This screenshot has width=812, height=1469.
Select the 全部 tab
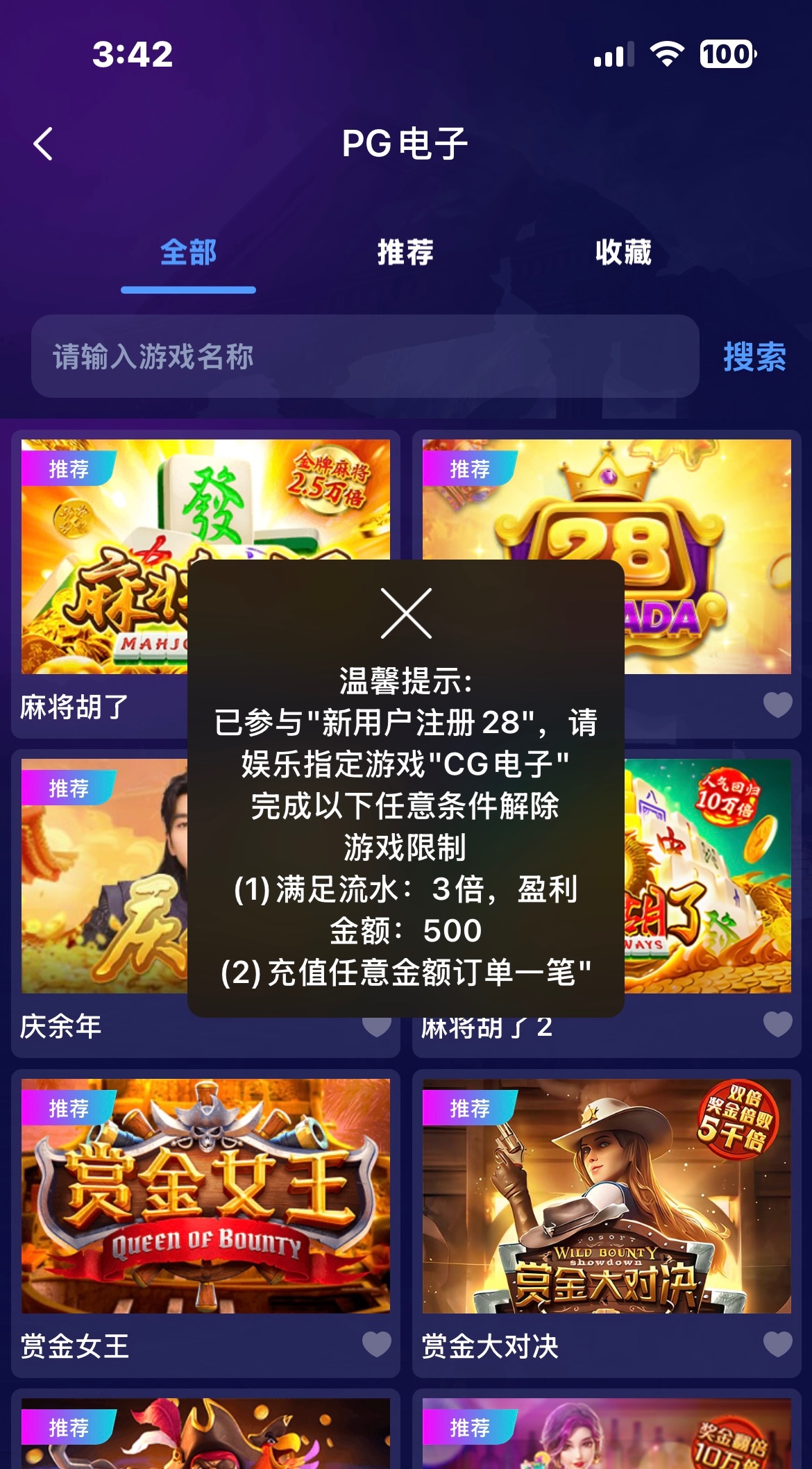188,253
